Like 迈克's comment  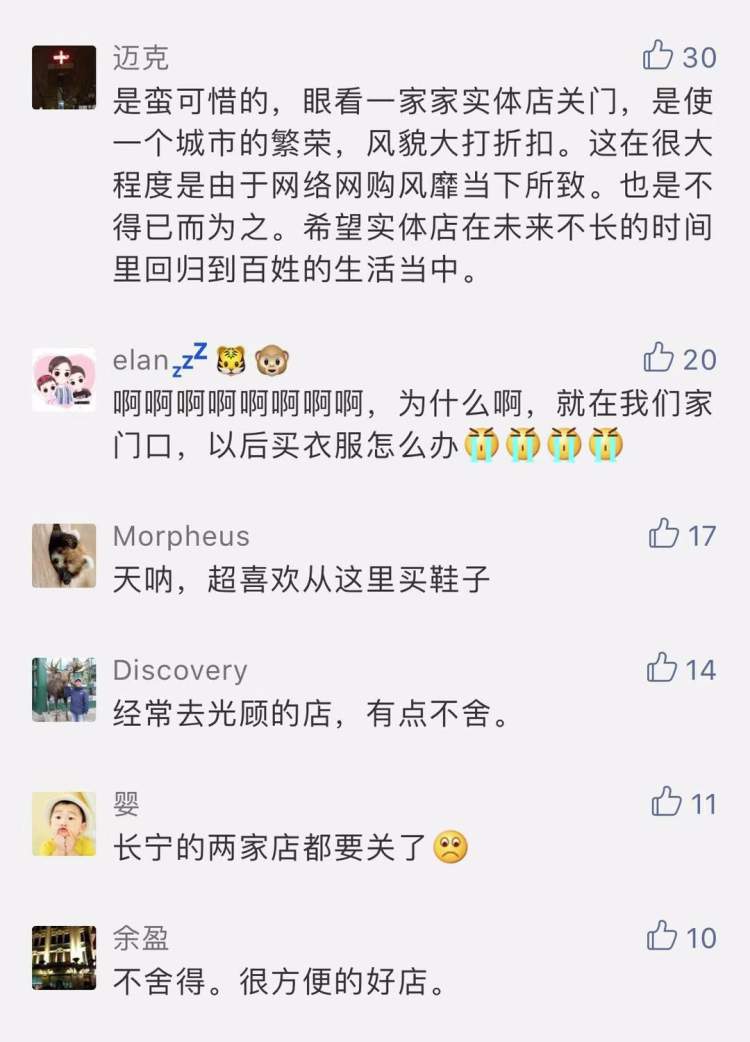click(x=658, y=56)
